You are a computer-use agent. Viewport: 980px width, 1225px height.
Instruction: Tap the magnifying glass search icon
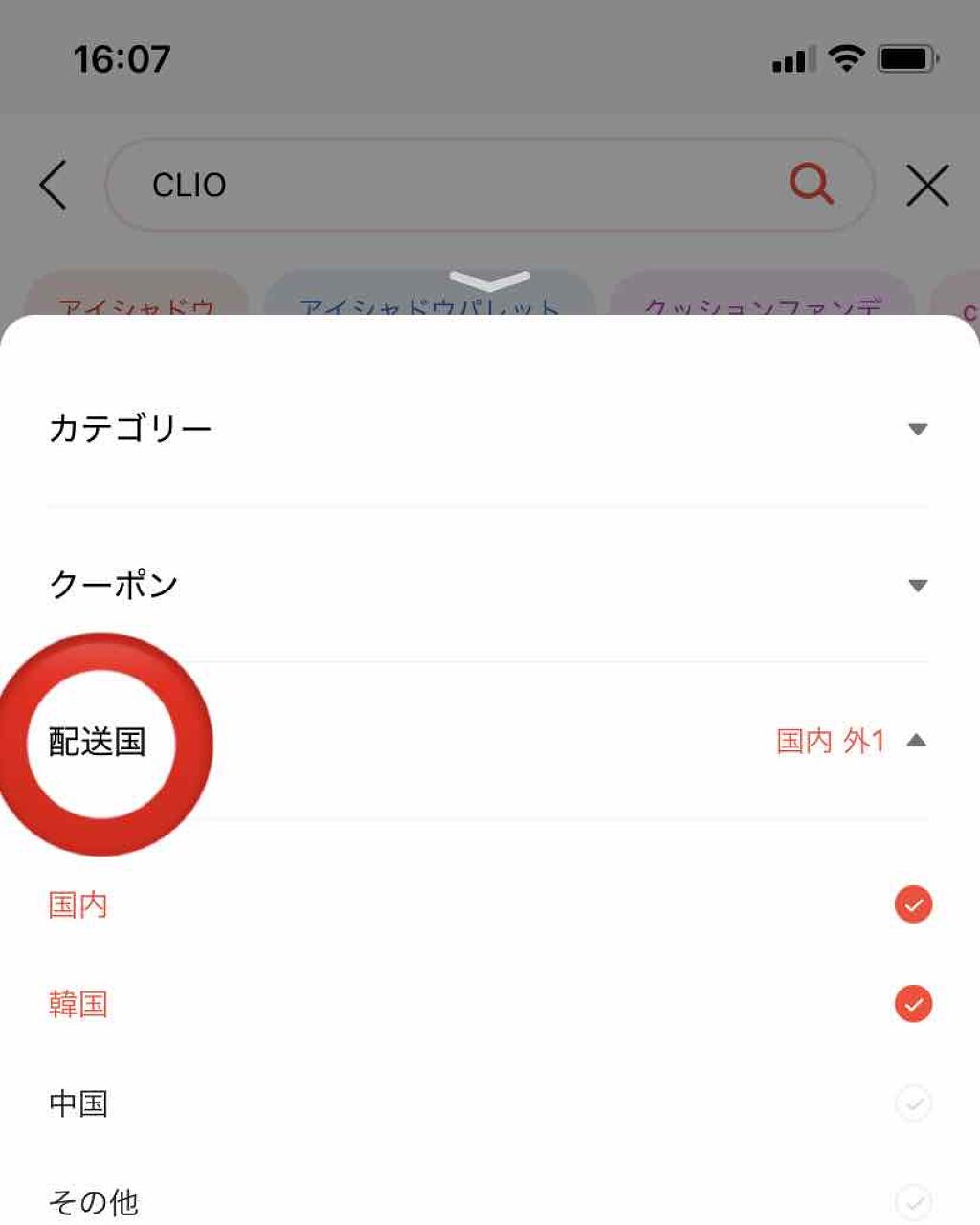(810, 184)
